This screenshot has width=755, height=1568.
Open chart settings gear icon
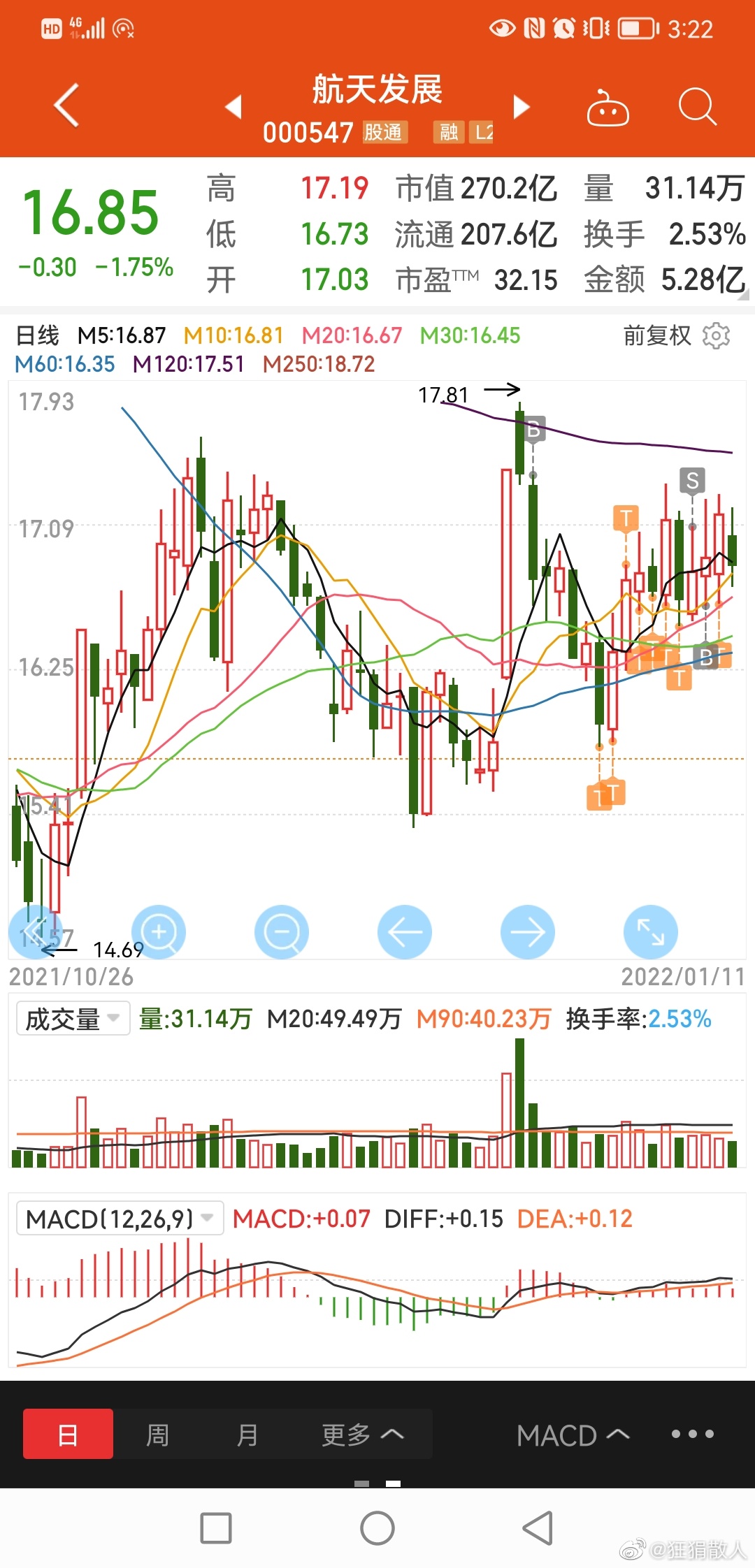pyautogui.click(x=717, y=336)
